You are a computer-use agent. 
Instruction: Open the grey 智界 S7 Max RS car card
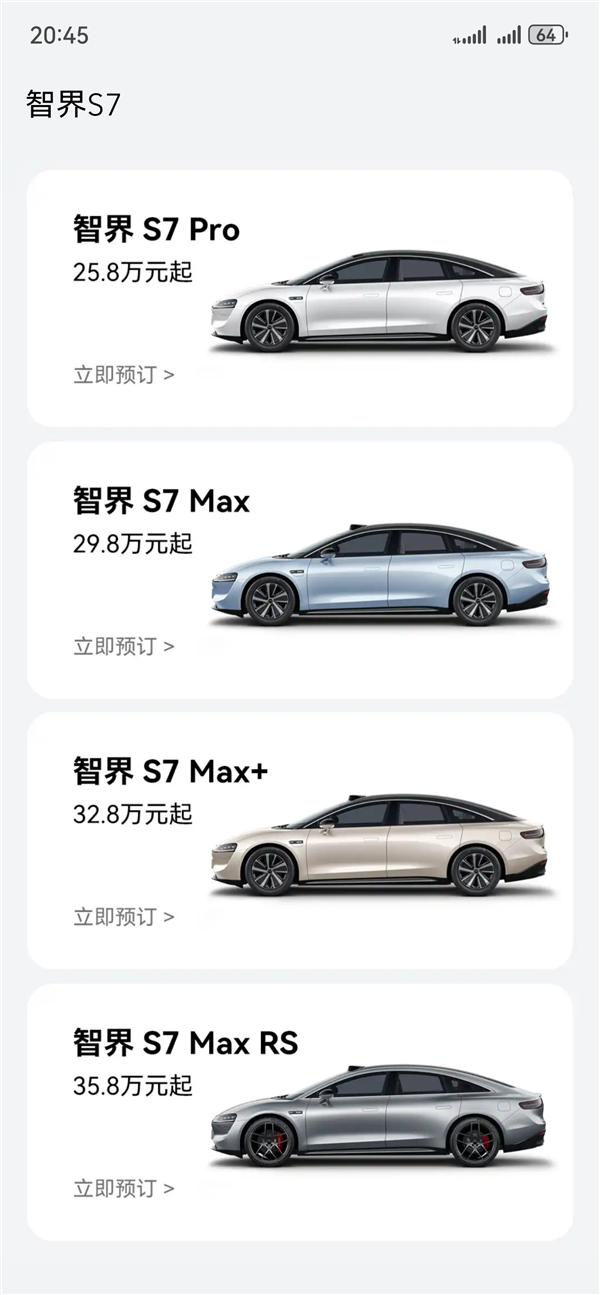click(380, 1115)
